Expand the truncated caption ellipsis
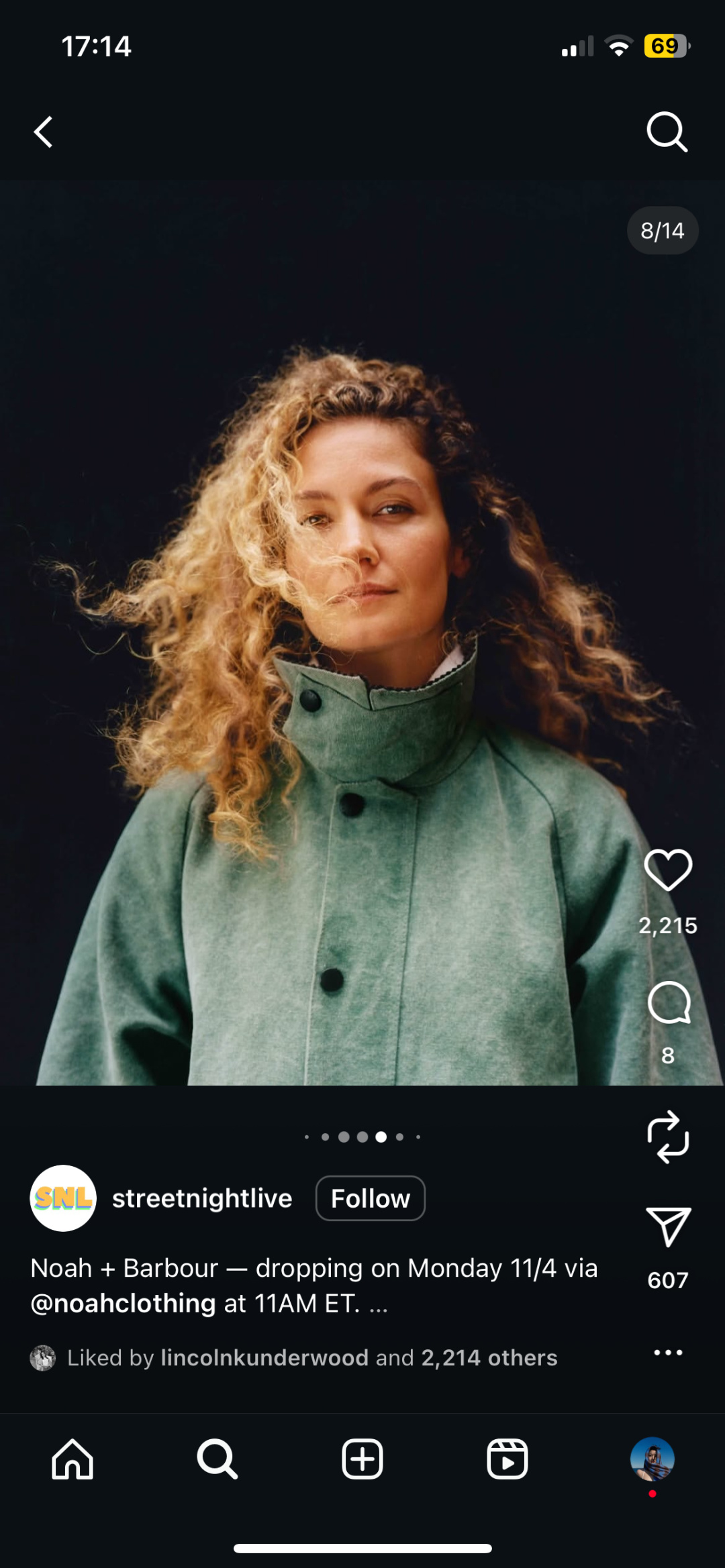 coord(379,1305)
